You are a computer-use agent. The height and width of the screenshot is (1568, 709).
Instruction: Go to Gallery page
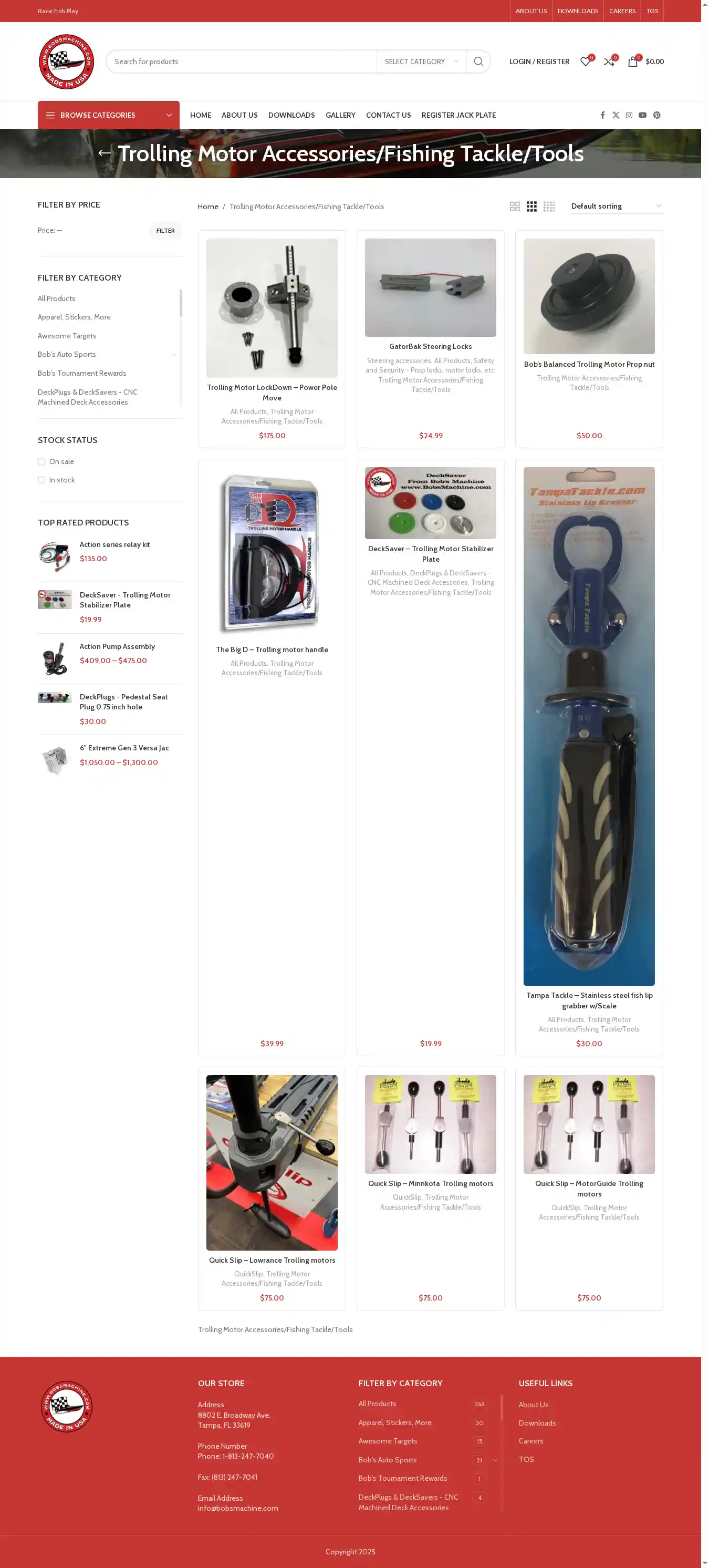click(x=340, y=115)
